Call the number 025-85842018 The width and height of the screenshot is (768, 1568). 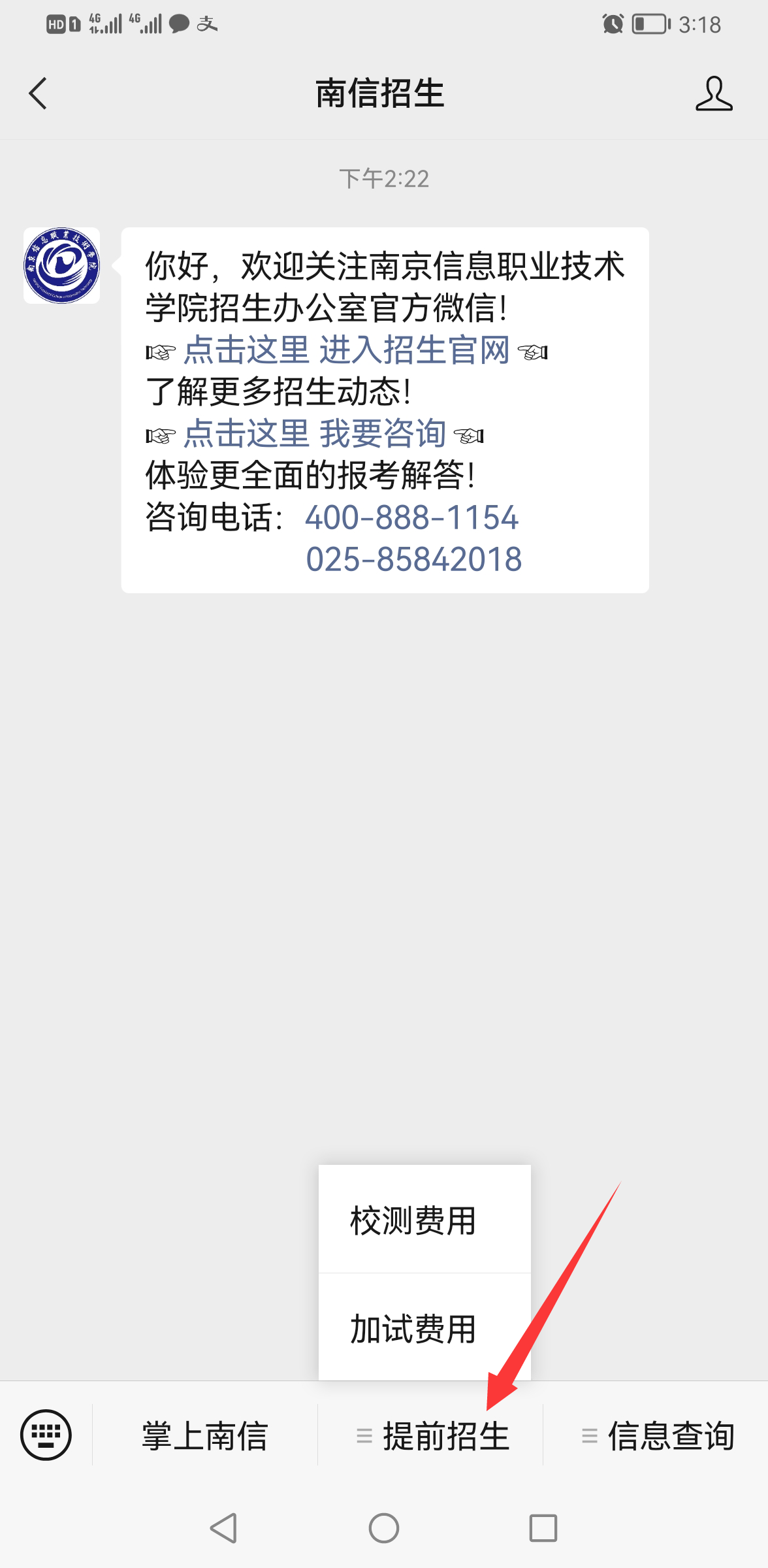click(414, 559)
